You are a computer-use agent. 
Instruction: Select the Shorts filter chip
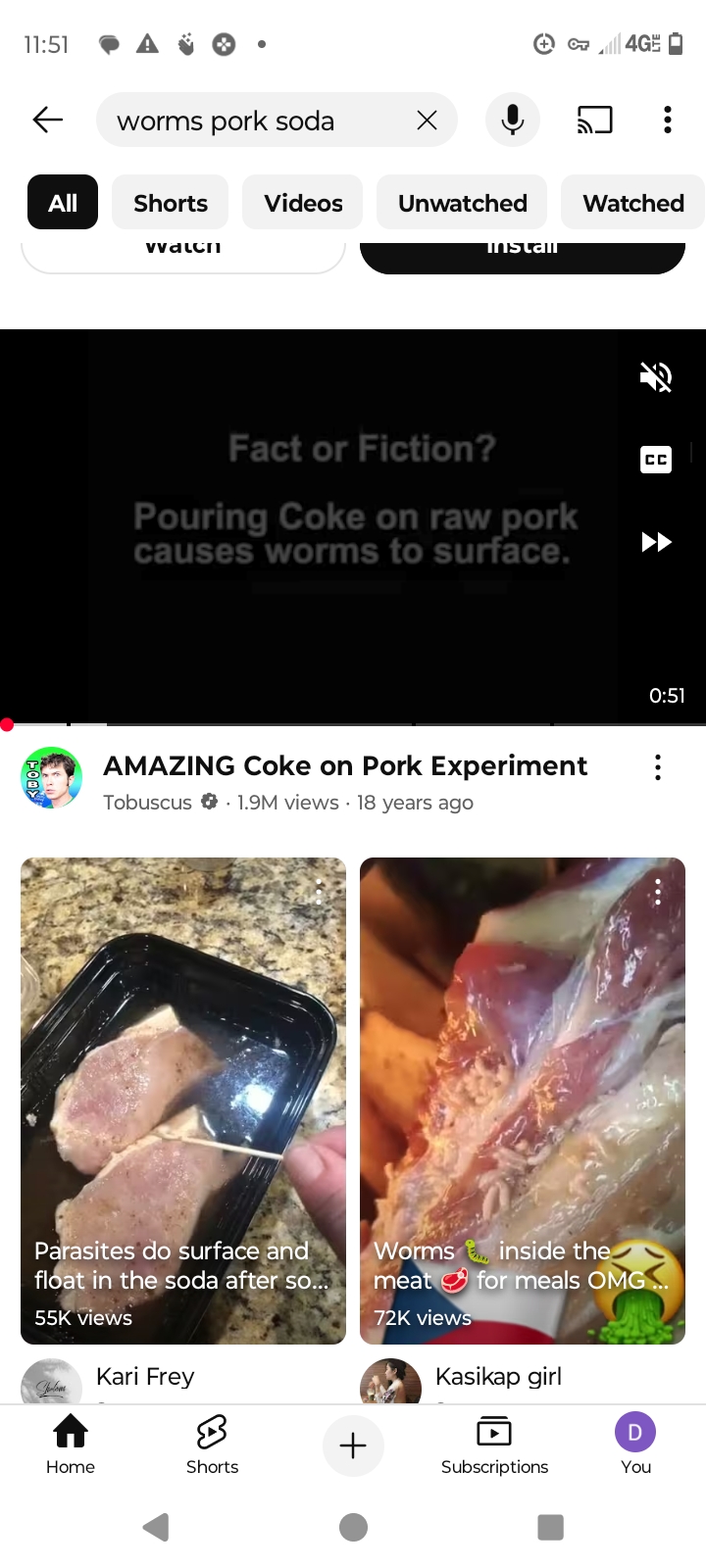click(x=171, y=203)
